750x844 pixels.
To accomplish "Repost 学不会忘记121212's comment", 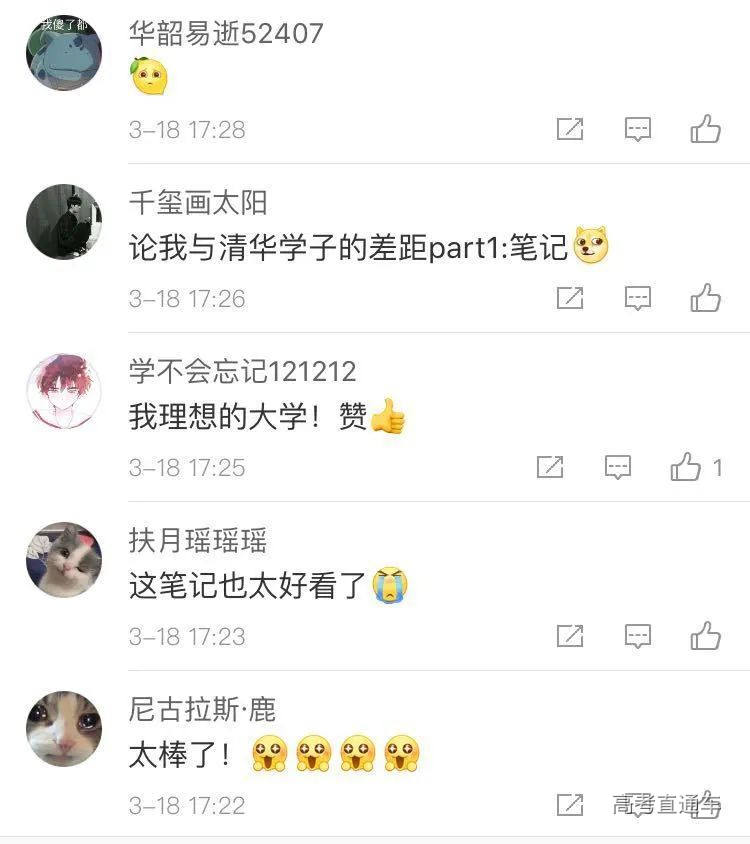I will coord(550,467).
